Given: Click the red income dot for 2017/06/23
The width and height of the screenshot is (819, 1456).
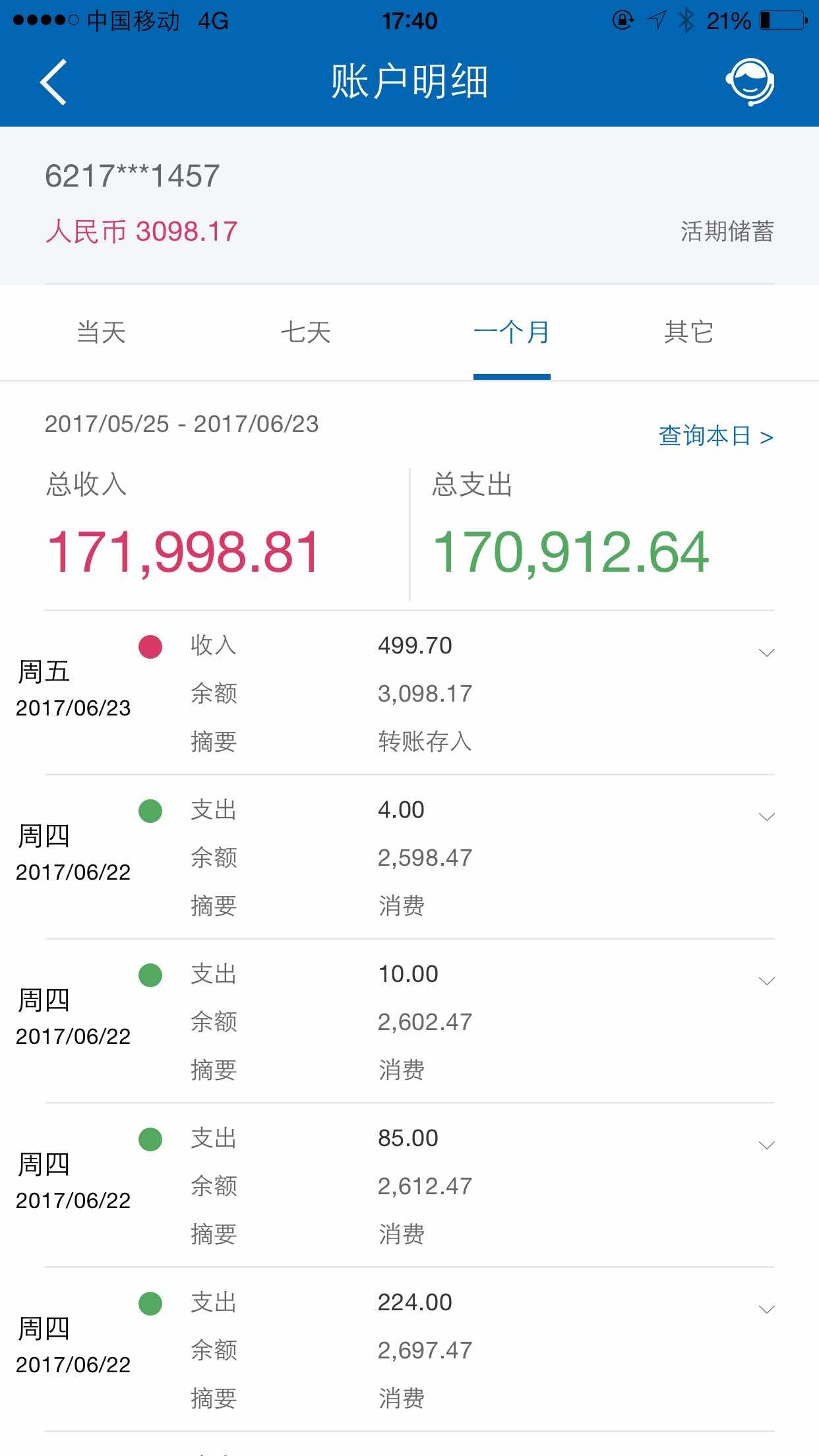Looking at the screenshot, I should [150, 648].
